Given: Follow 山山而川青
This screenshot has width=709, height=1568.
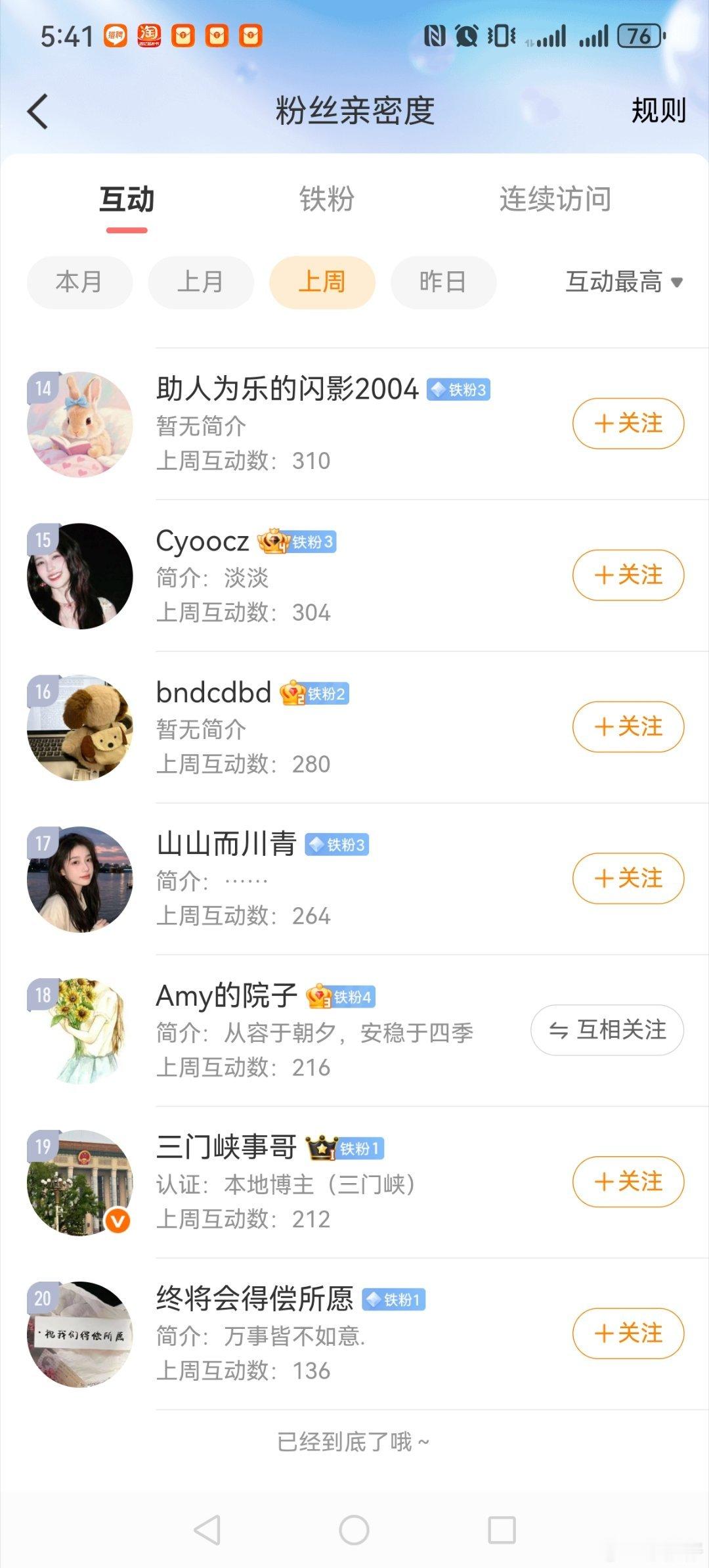Looking at the screenshot, I should [628, 879].
